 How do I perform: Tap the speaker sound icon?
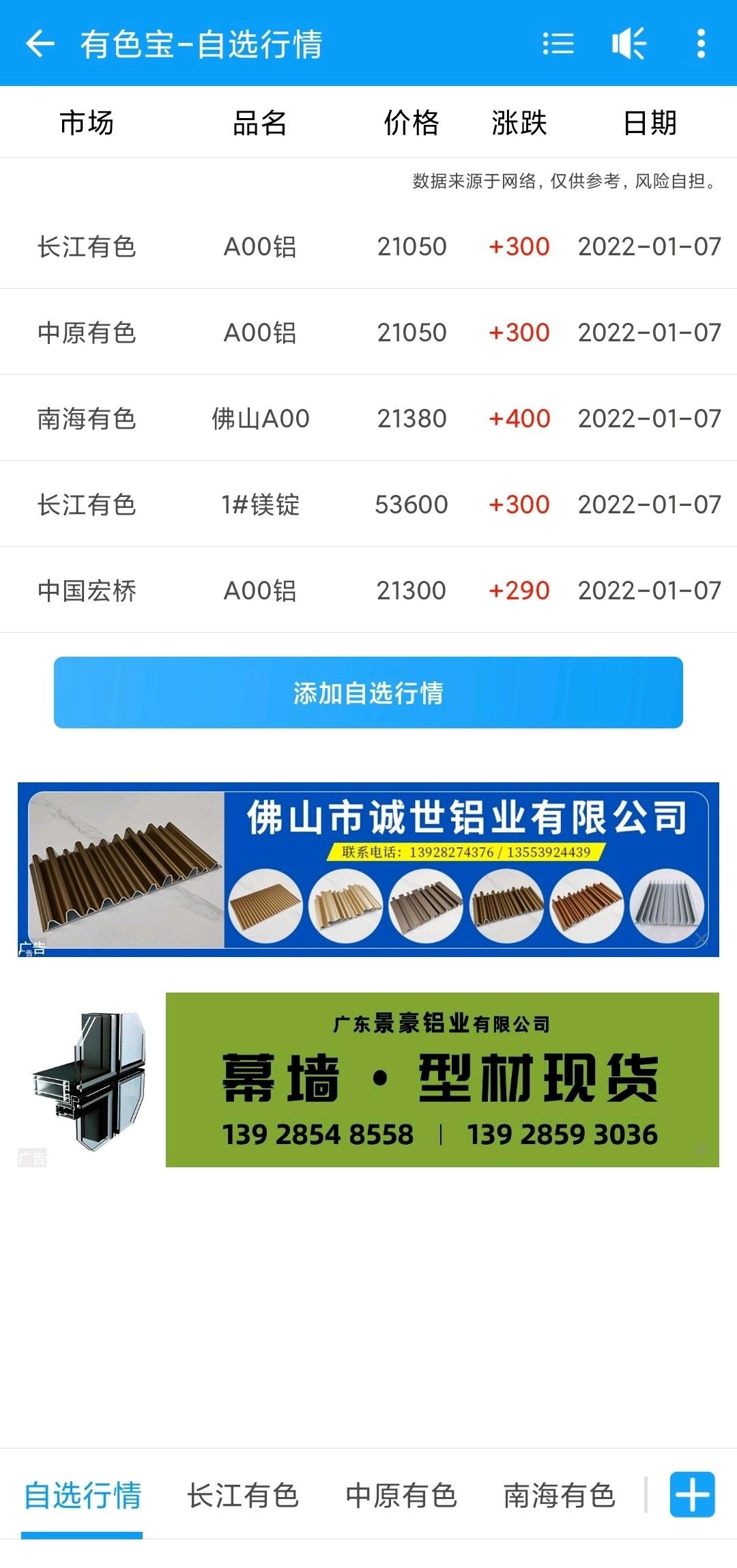pos(628,44)
